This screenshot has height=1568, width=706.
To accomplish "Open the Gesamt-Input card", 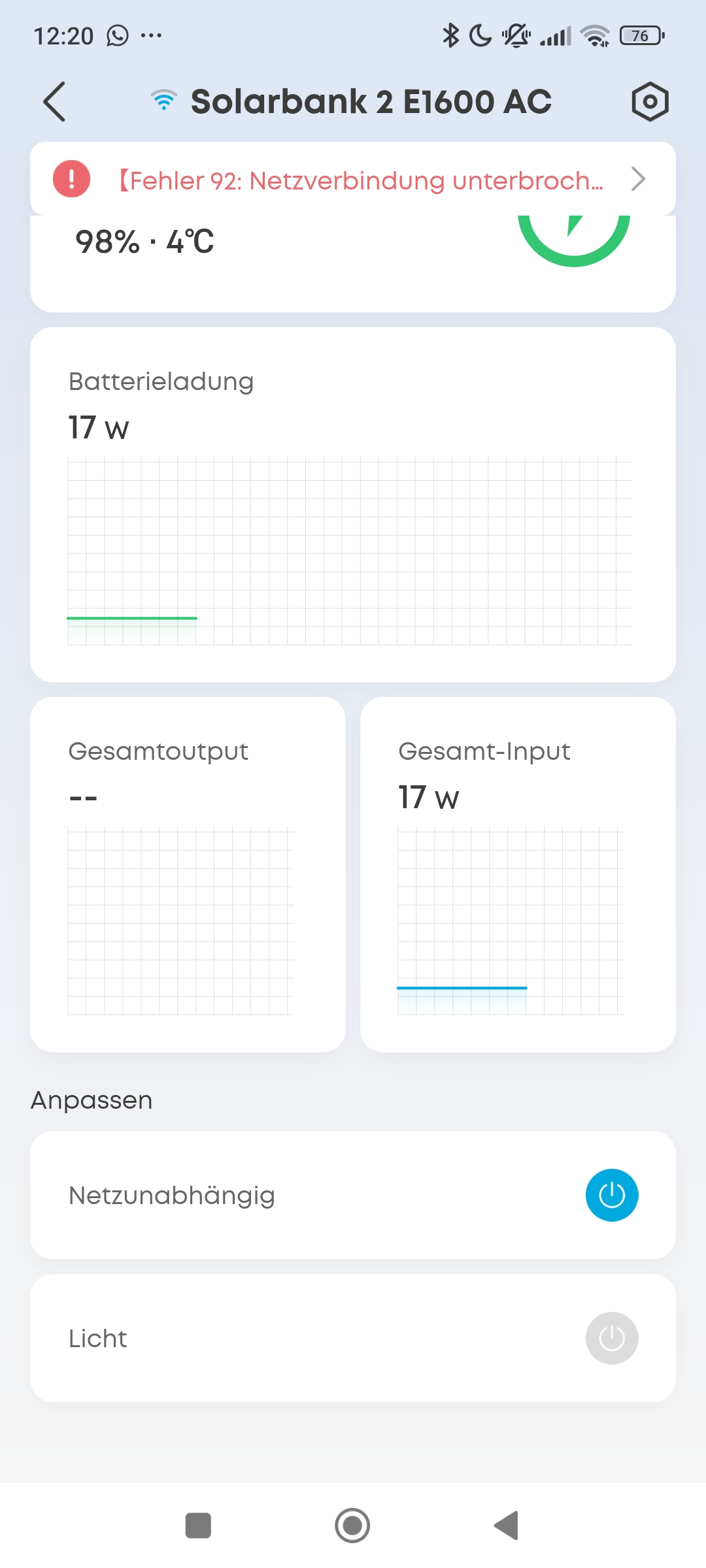I will pyautogui.click(x=518, y=875).
